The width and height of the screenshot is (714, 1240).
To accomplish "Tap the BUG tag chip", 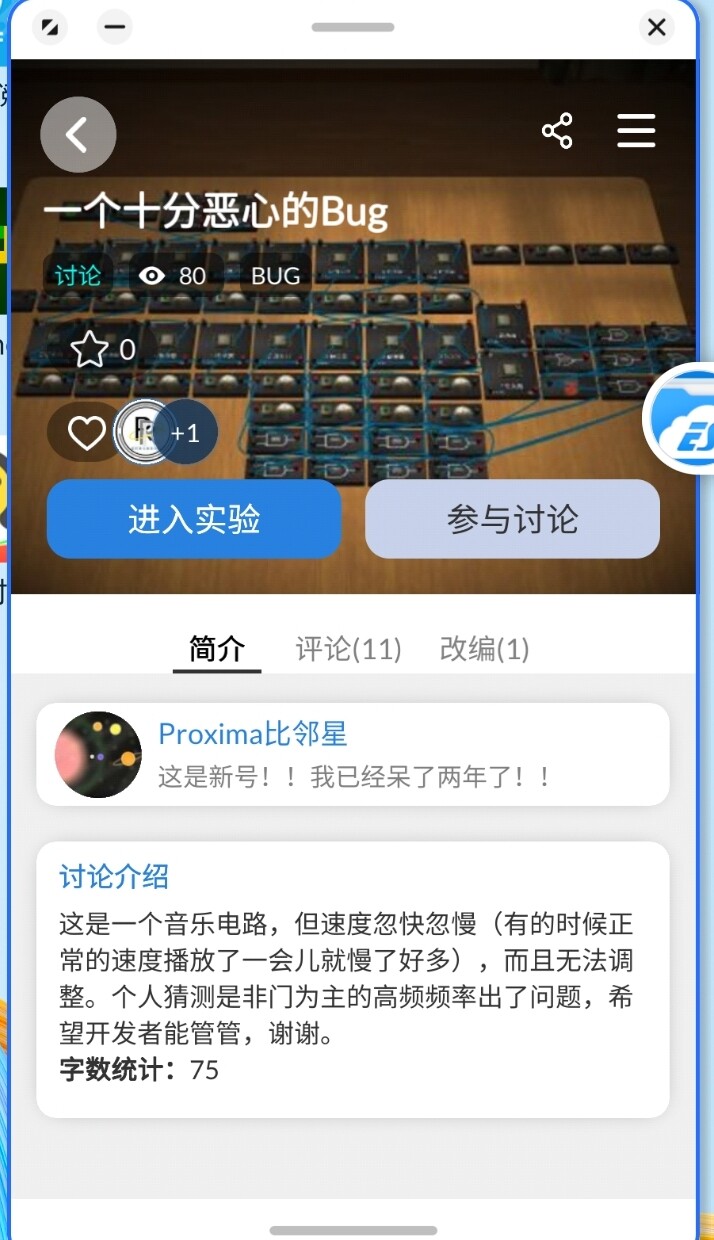I will point(276,275).
